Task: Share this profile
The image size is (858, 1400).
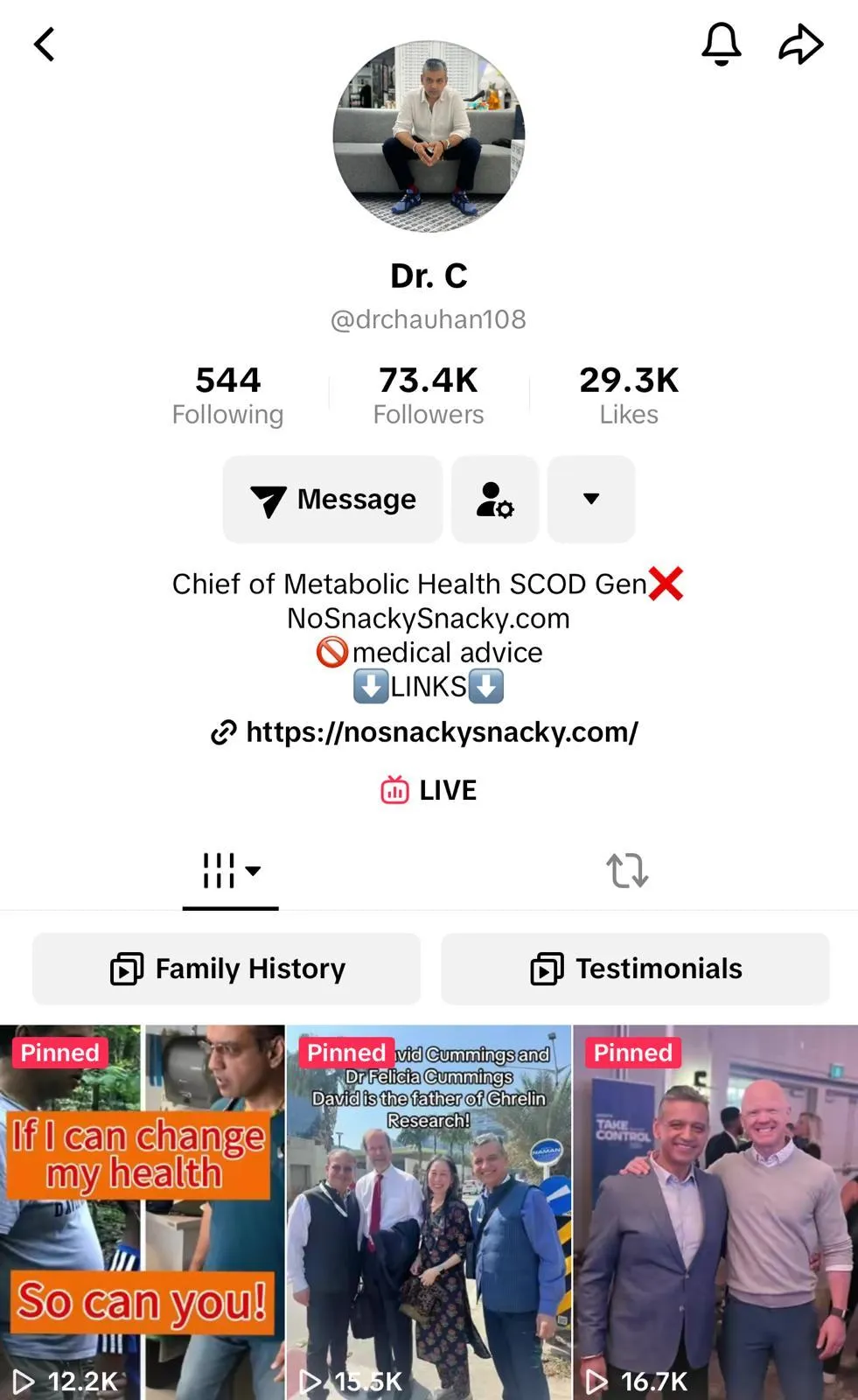Action: pos(800,44)
